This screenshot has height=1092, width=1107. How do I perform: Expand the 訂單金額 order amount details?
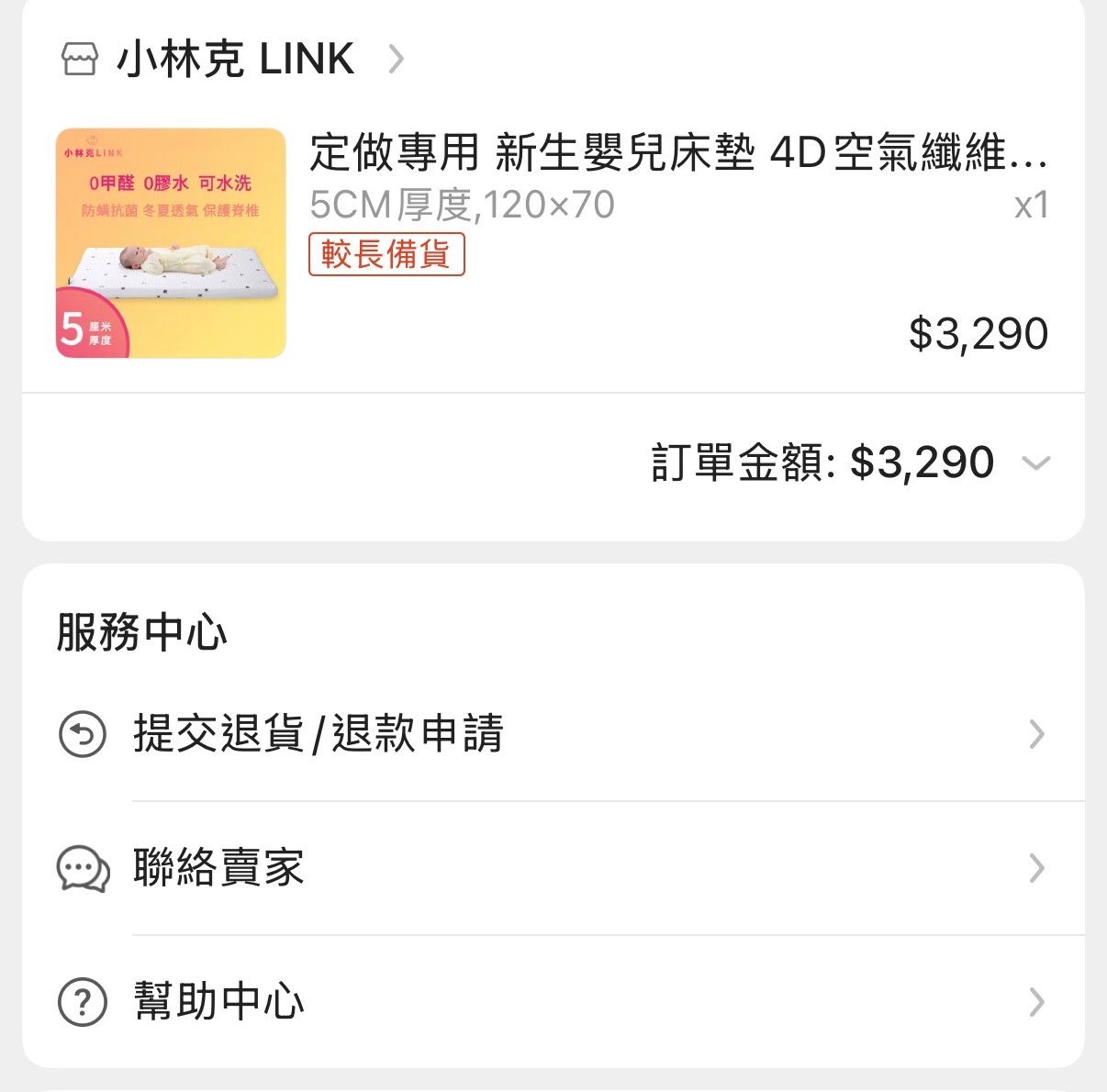(1035, 462)
